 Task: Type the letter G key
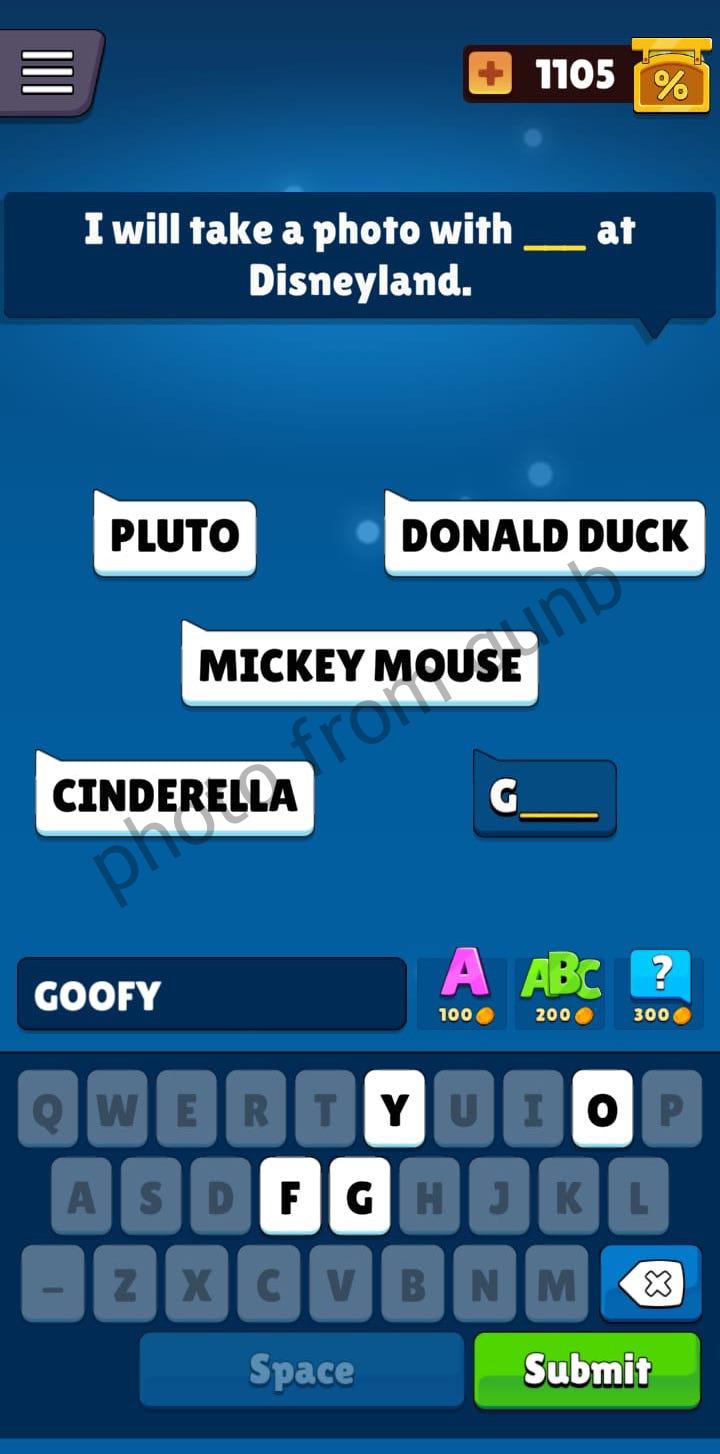pos(359,1196)
